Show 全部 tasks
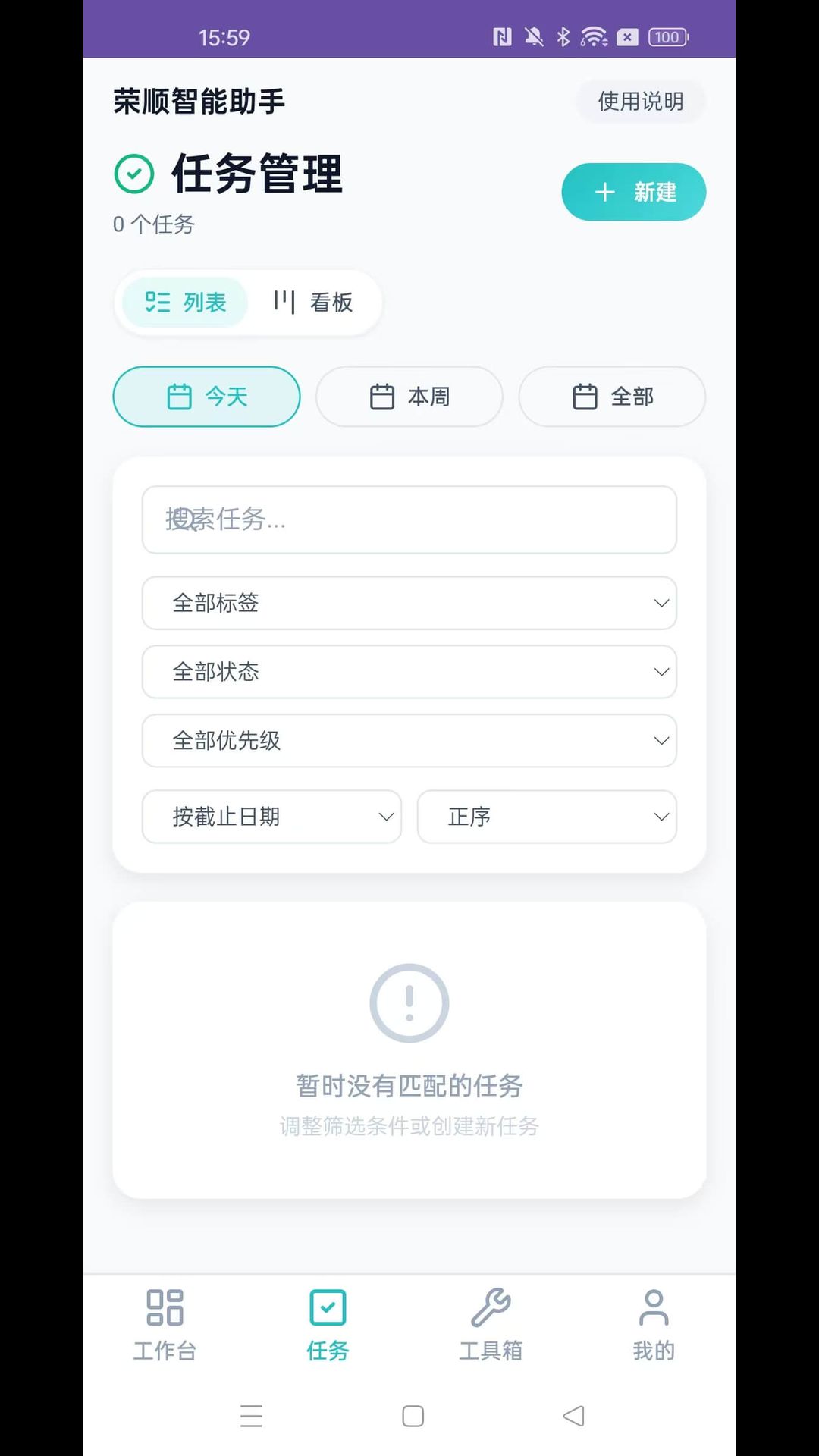The image size is (819, 1456). coord(612,397)
